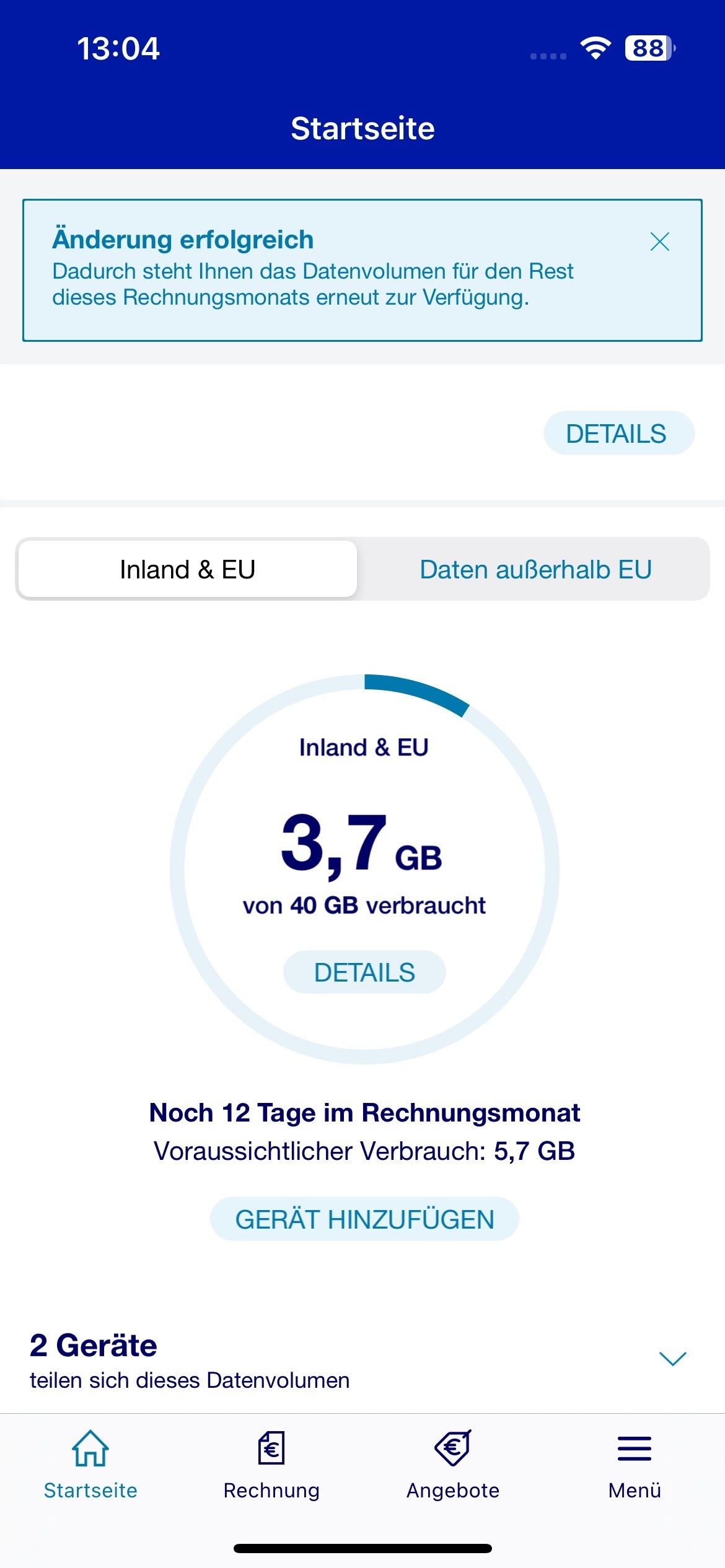
Task: Switch to the Angebote tab
Action: pos(453,1464)
